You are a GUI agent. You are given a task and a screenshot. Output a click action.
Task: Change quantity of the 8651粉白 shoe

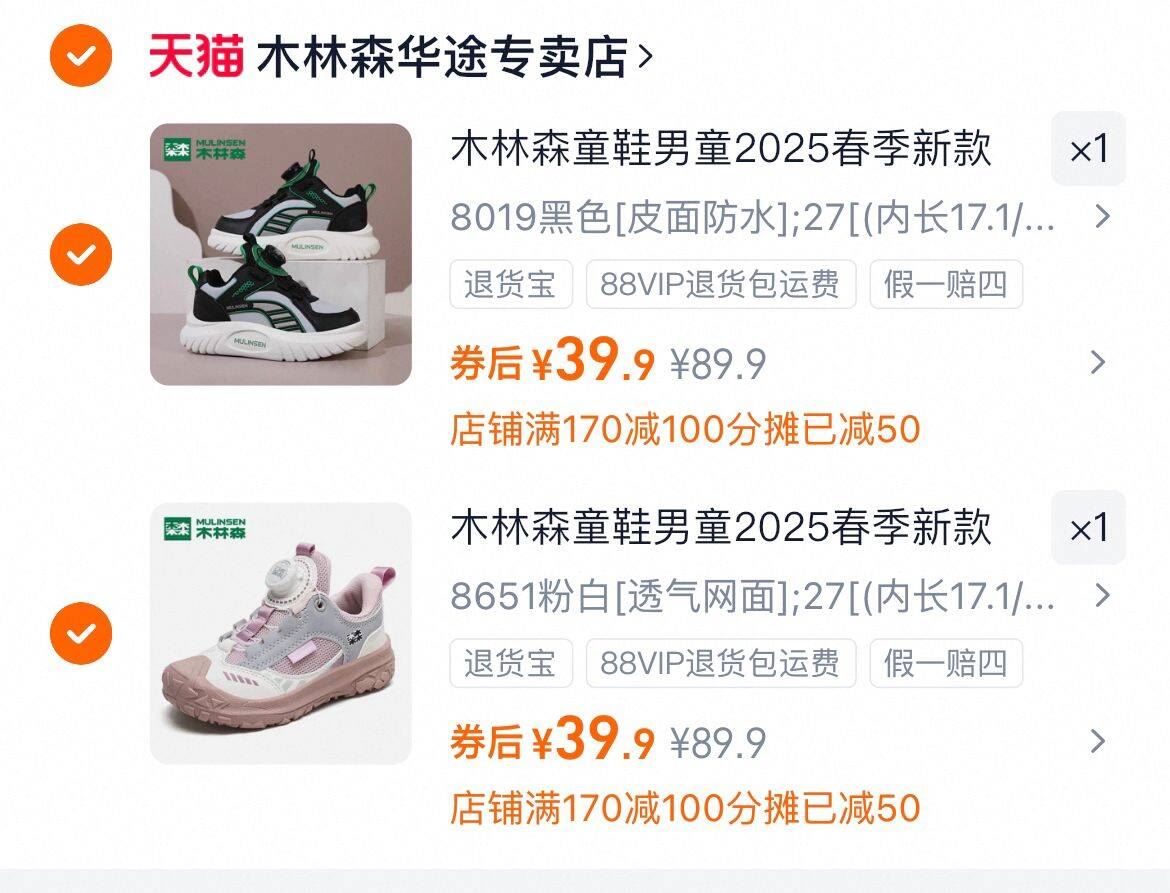click(1088, 528)
